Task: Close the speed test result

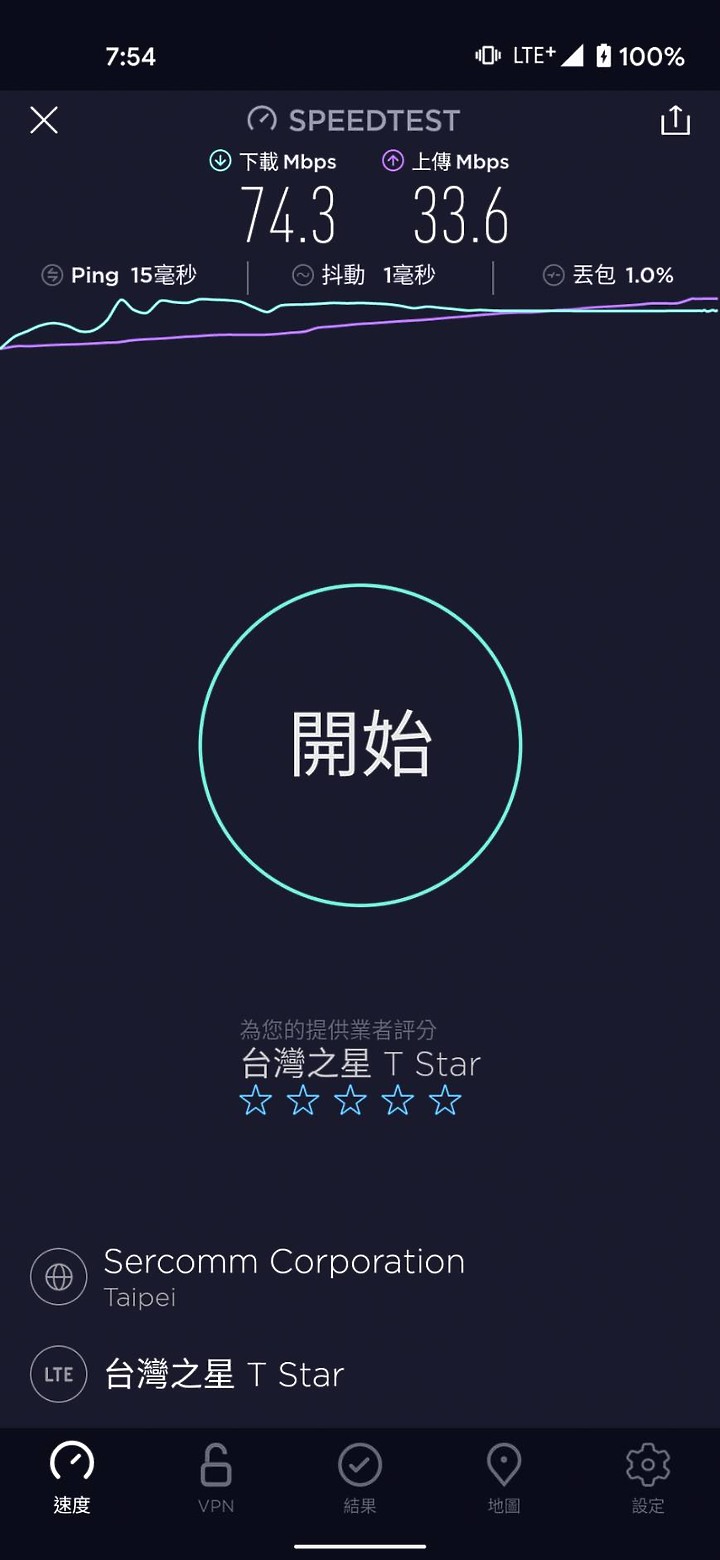Action: pos(44,121)
